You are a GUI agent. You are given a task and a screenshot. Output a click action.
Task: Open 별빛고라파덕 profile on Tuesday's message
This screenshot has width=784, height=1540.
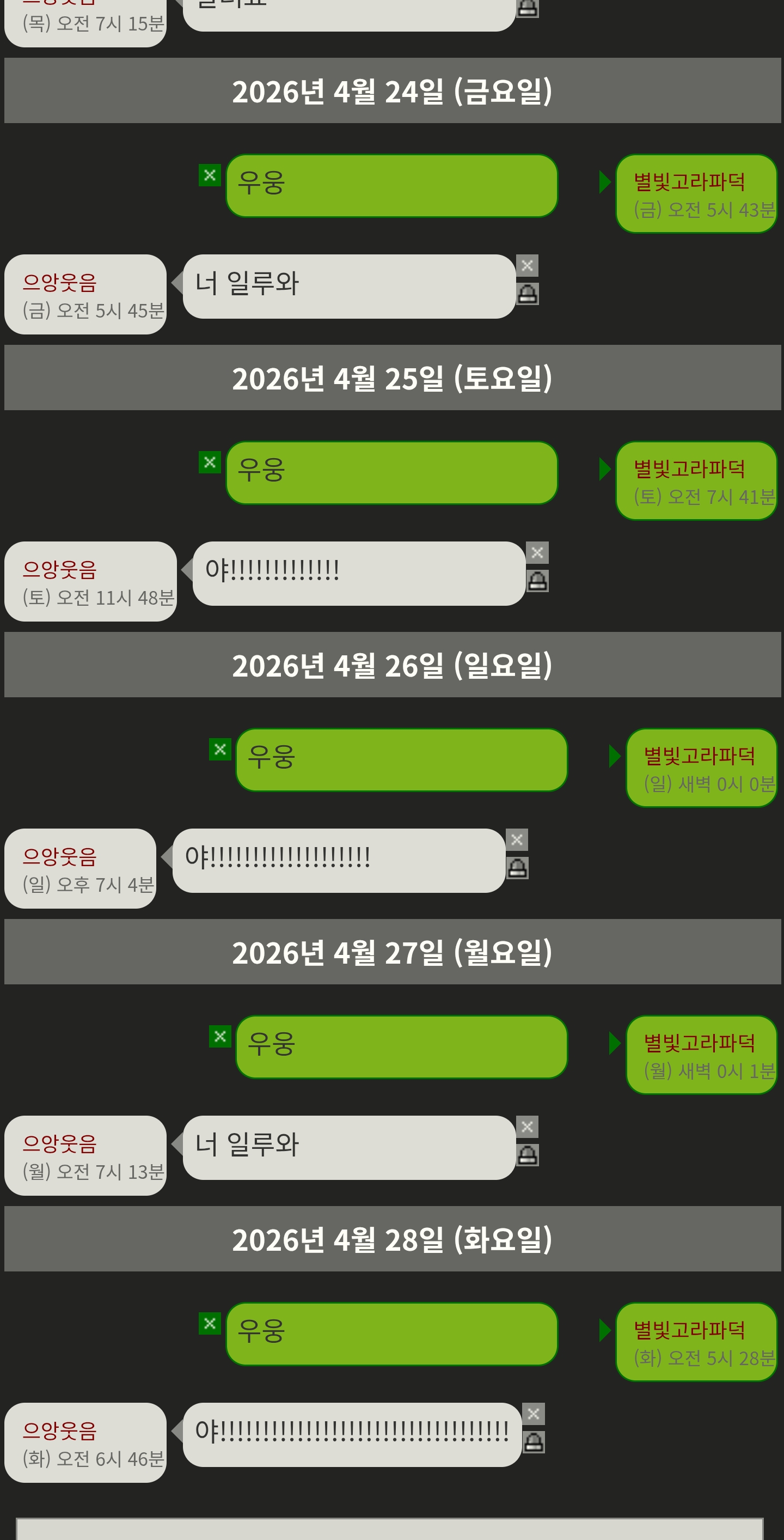689,1330
